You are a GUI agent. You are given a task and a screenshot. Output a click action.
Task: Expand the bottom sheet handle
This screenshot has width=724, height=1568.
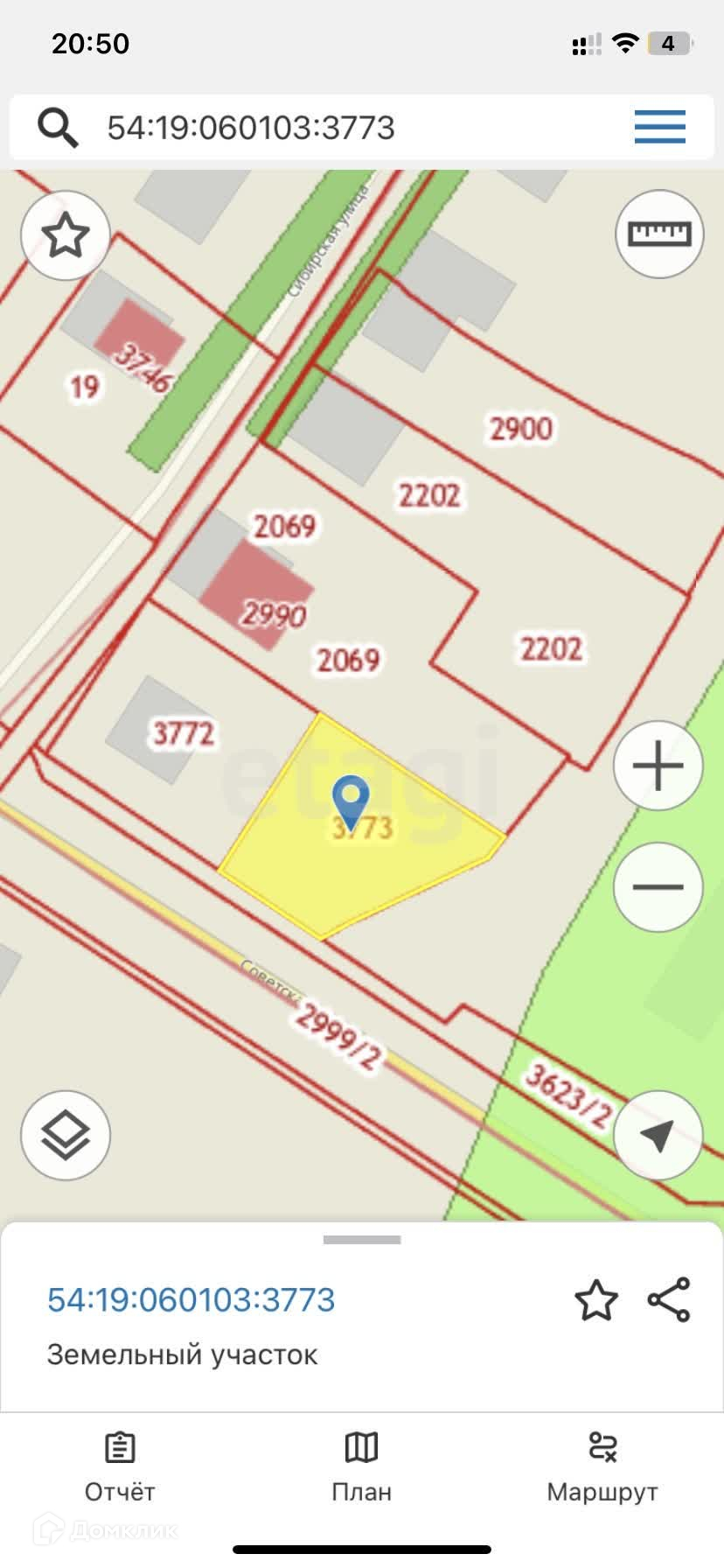(x=362, y=1240)
